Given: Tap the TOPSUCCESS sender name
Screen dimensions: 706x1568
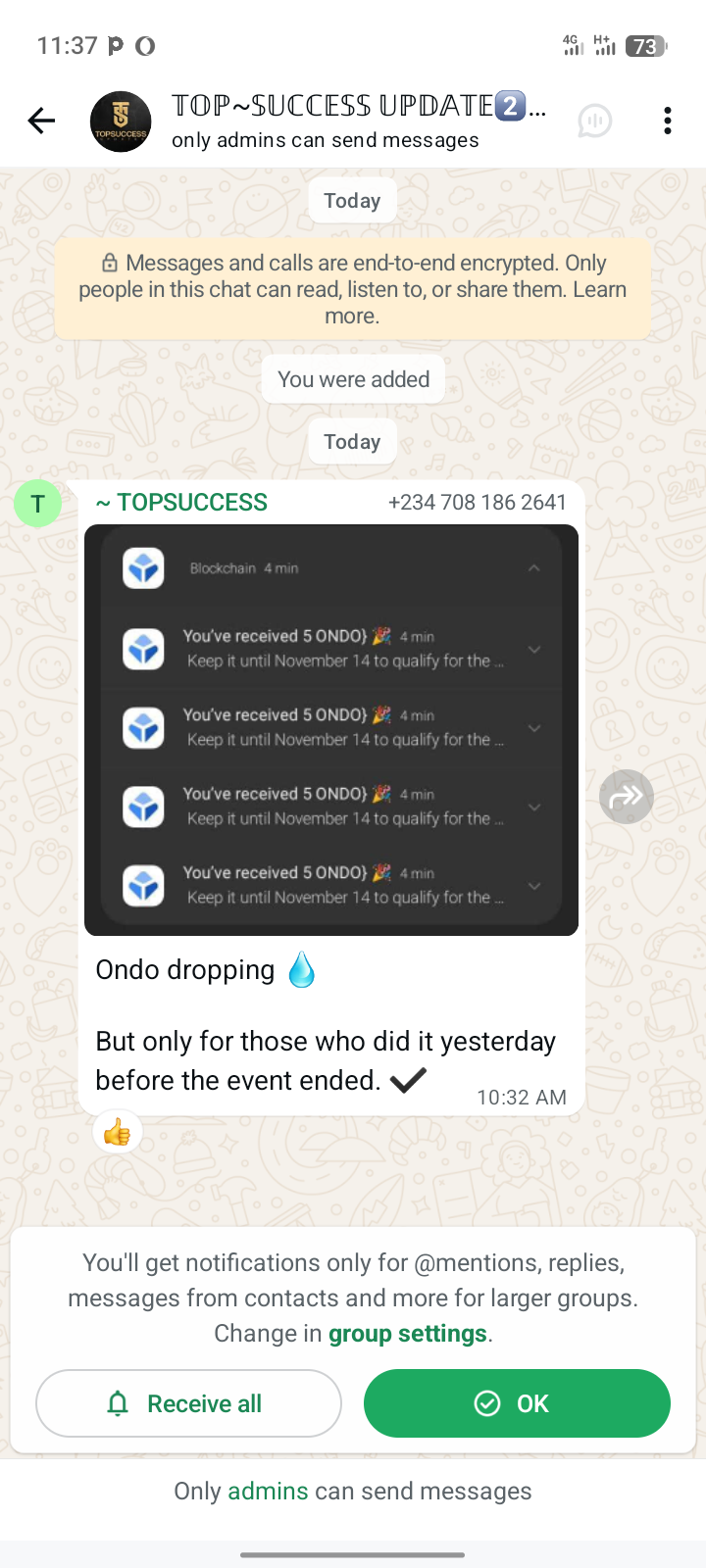Looking at the screenshot, I should (x=182, y=503).
